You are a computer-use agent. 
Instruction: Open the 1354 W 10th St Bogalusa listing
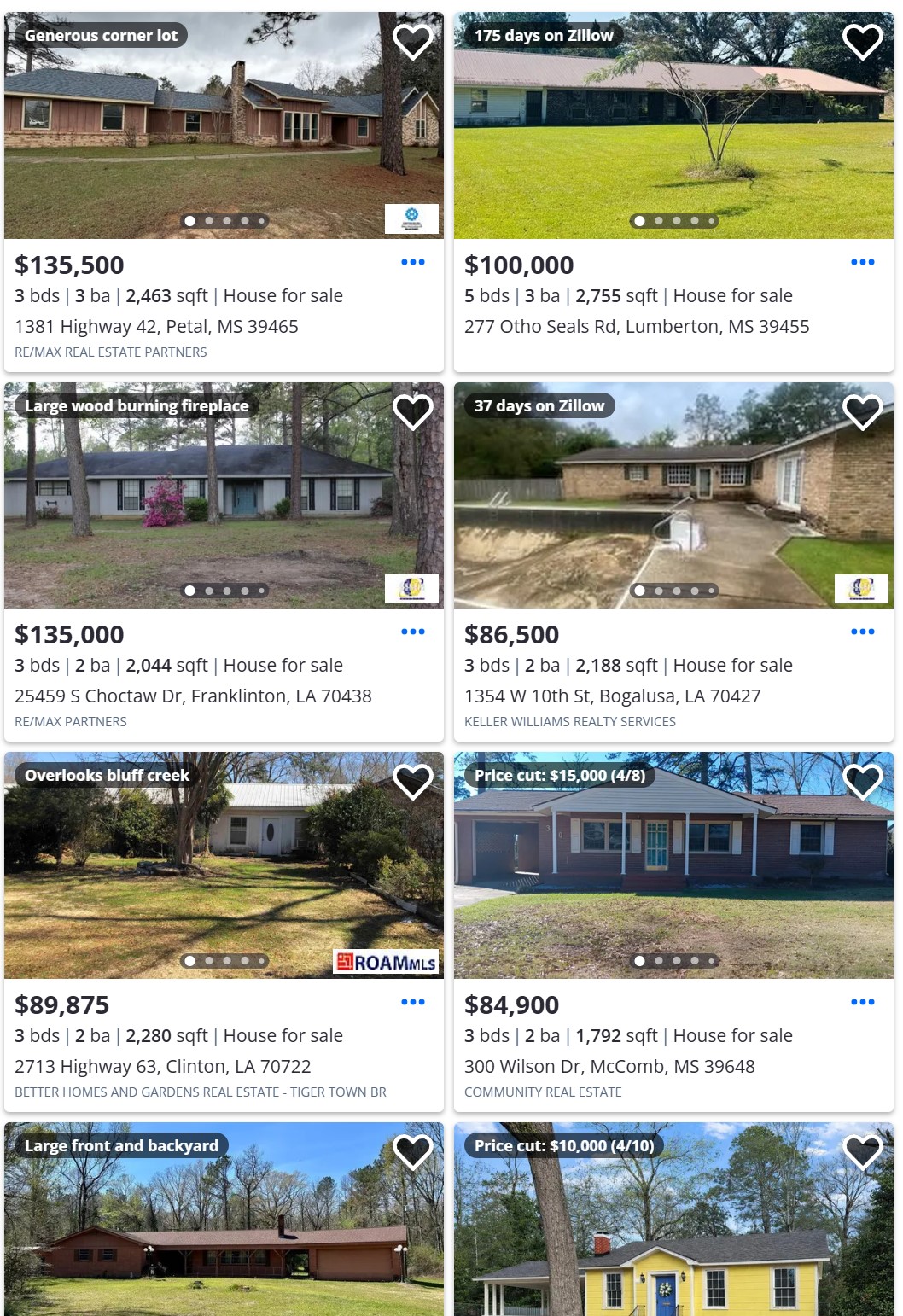pos(612,696)
